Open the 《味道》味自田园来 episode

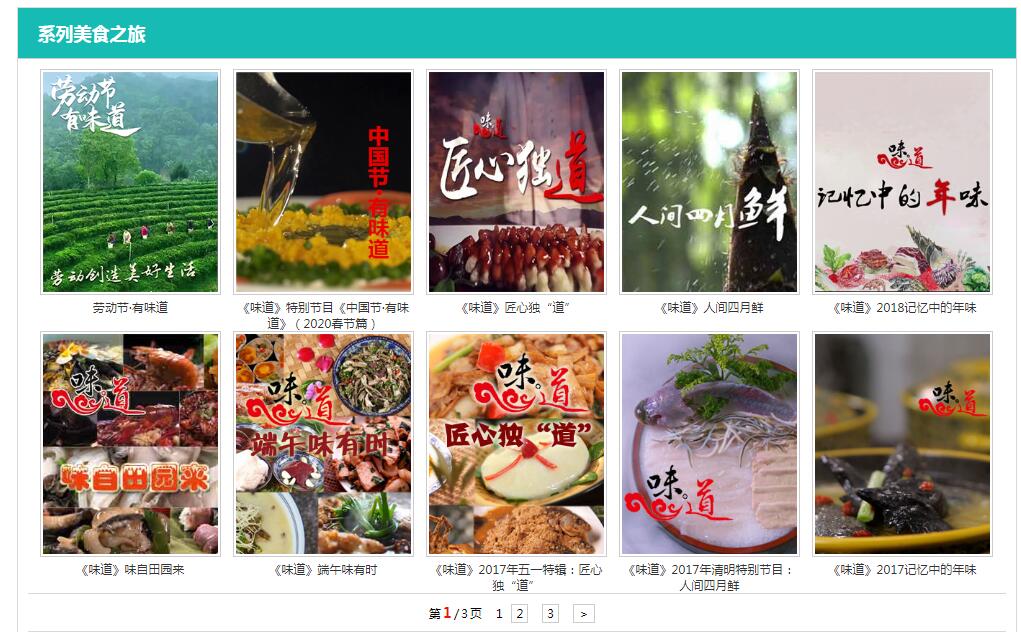[130, 444]
